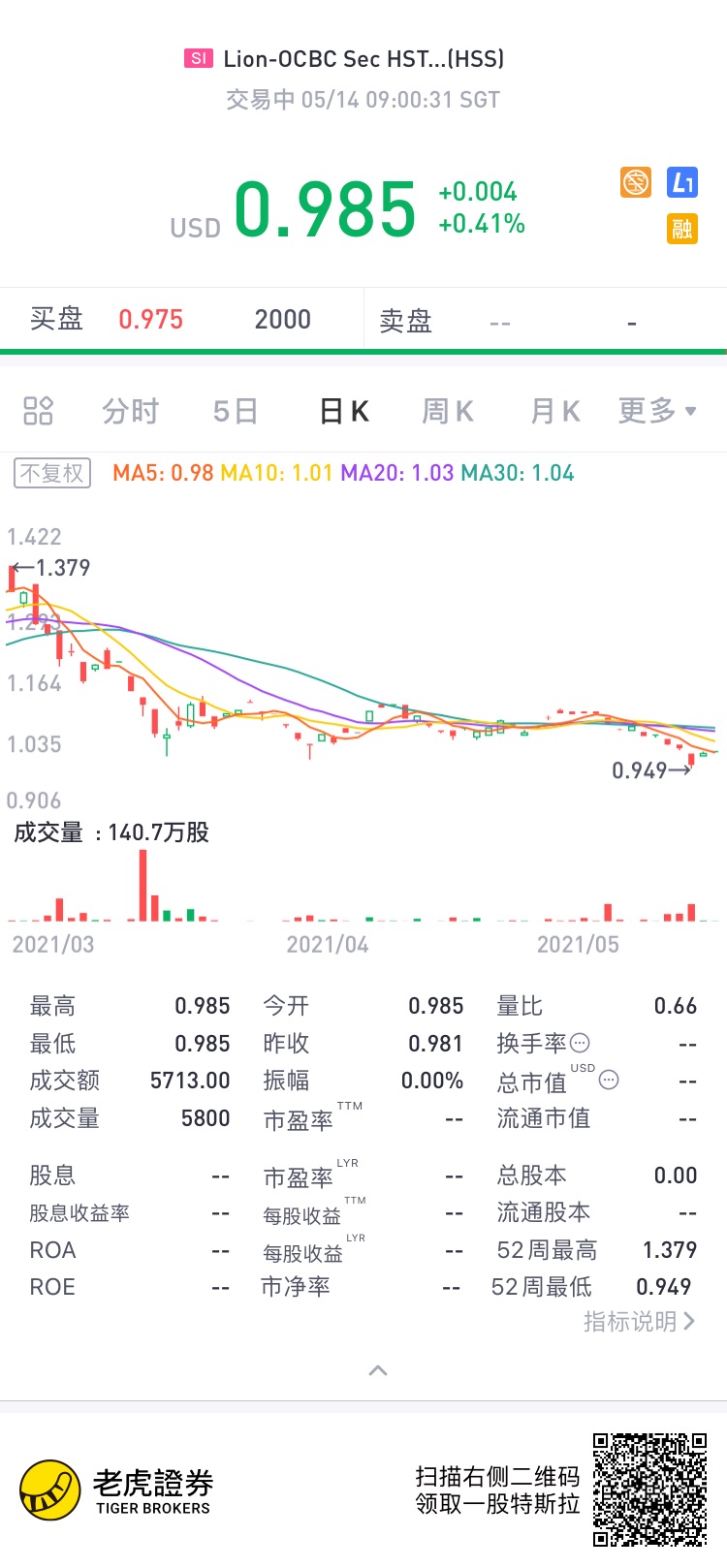Open the 更多 chart period dropdown
727x1568 pixels.
click(657, 411)
